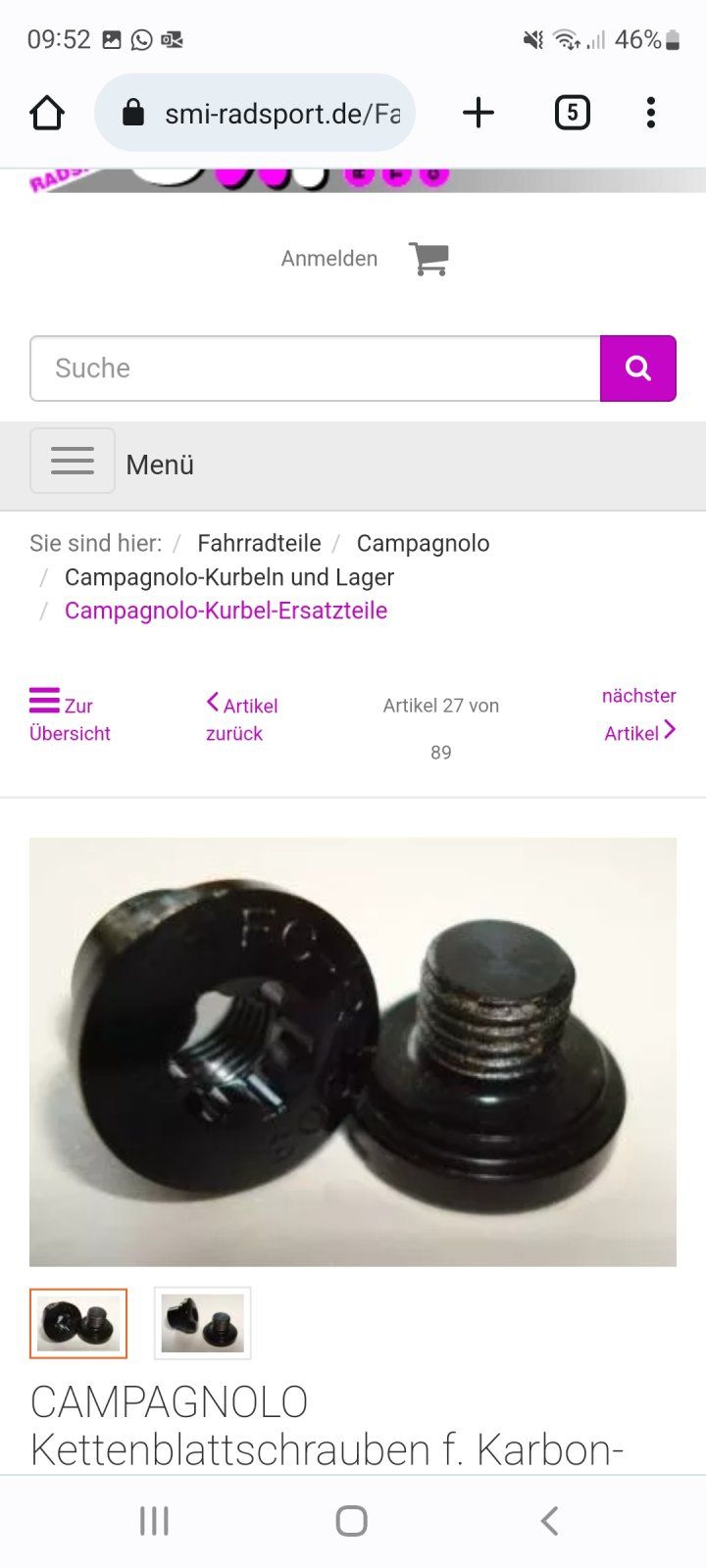The width and height of the screenshot is (706, 1568).
Task: Open the shopping cart
Action: [429, 259]
